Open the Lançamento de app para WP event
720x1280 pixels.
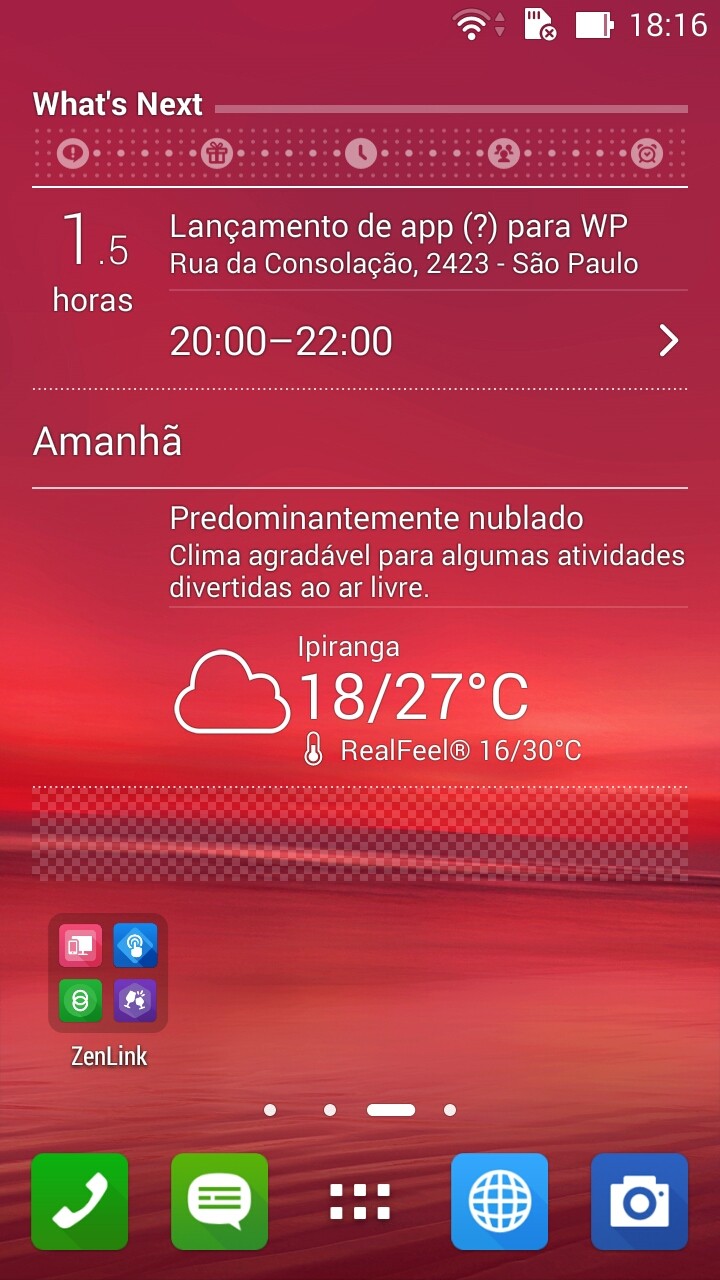click(x=398, y=228)
